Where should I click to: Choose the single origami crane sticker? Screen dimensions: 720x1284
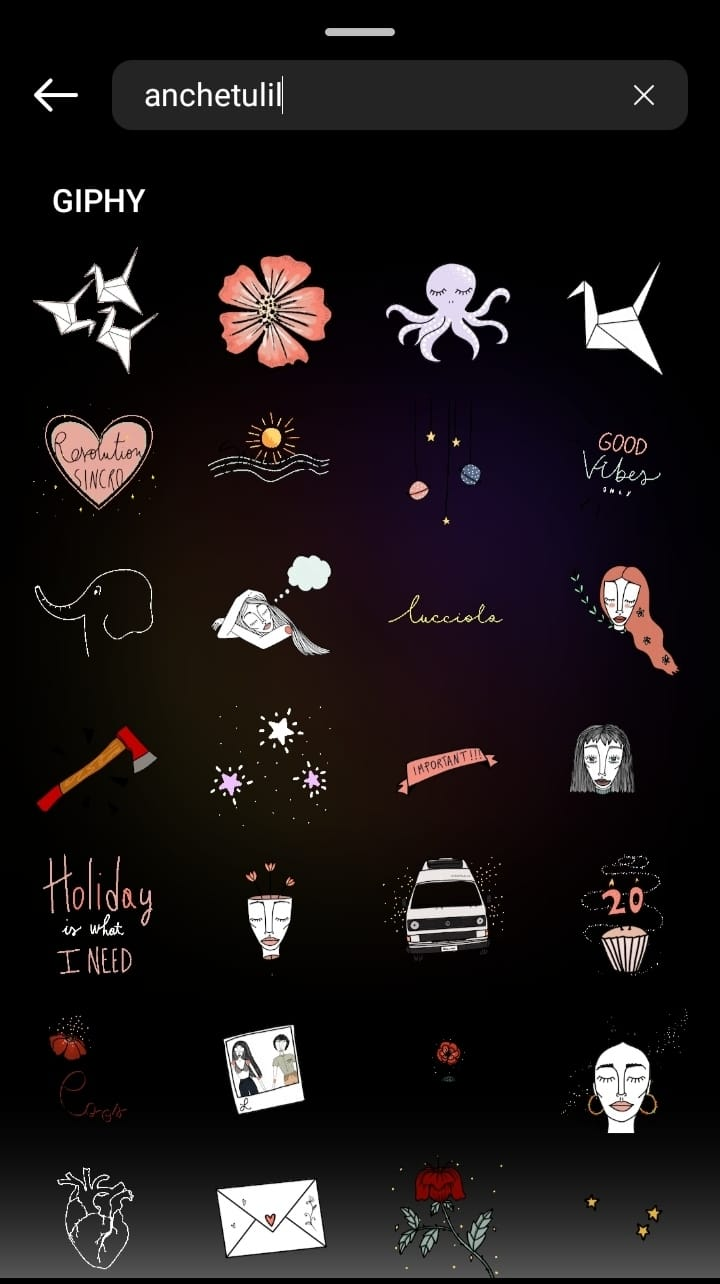pos(617,318)
